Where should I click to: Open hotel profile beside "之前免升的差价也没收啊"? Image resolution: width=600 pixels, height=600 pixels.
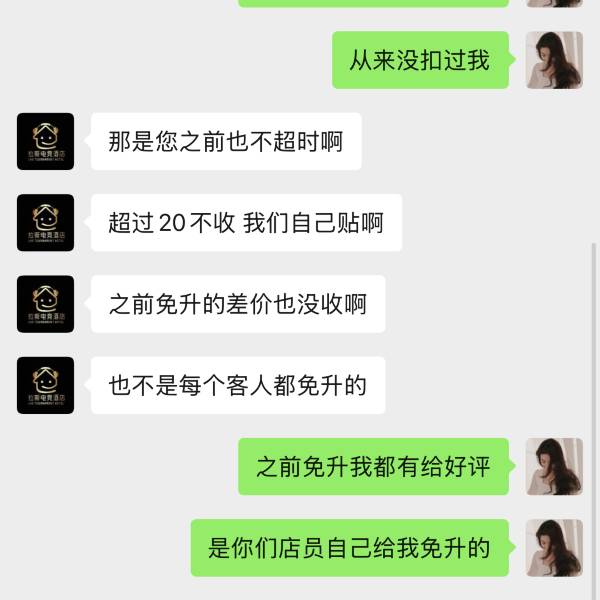45,303
